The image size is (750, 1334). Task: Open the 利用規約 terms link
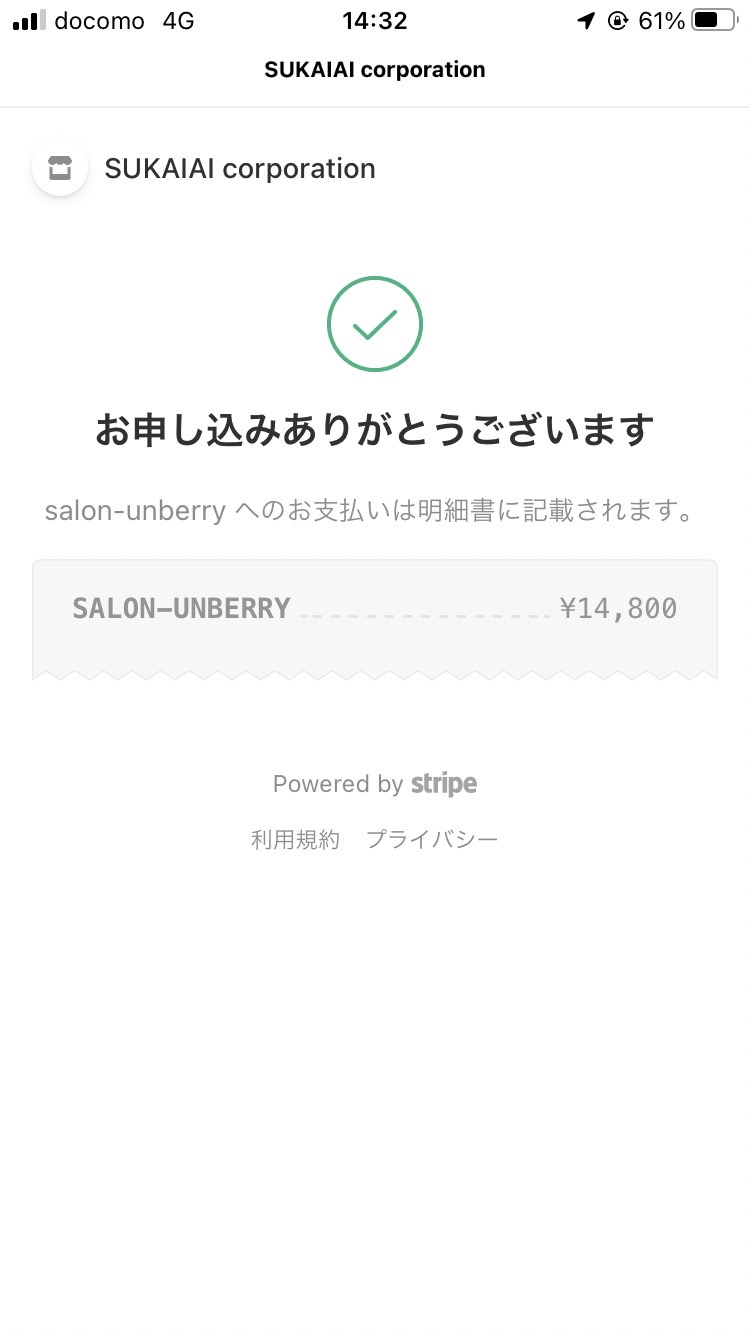click(x=295, y=839)
